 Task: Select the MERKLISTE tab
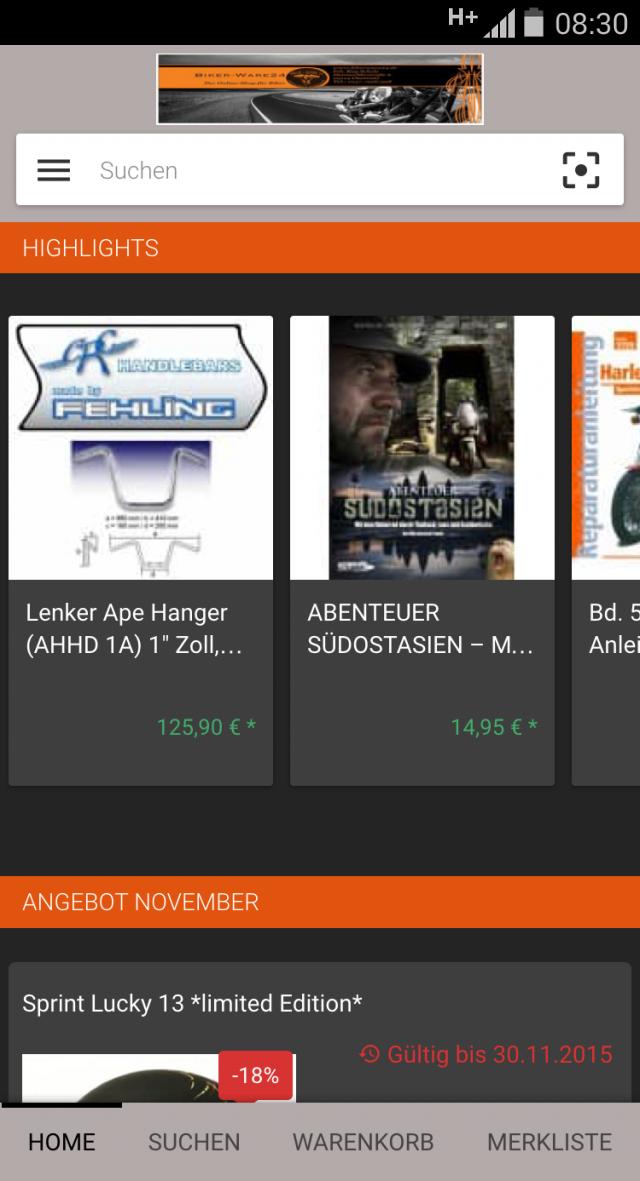549,1142
